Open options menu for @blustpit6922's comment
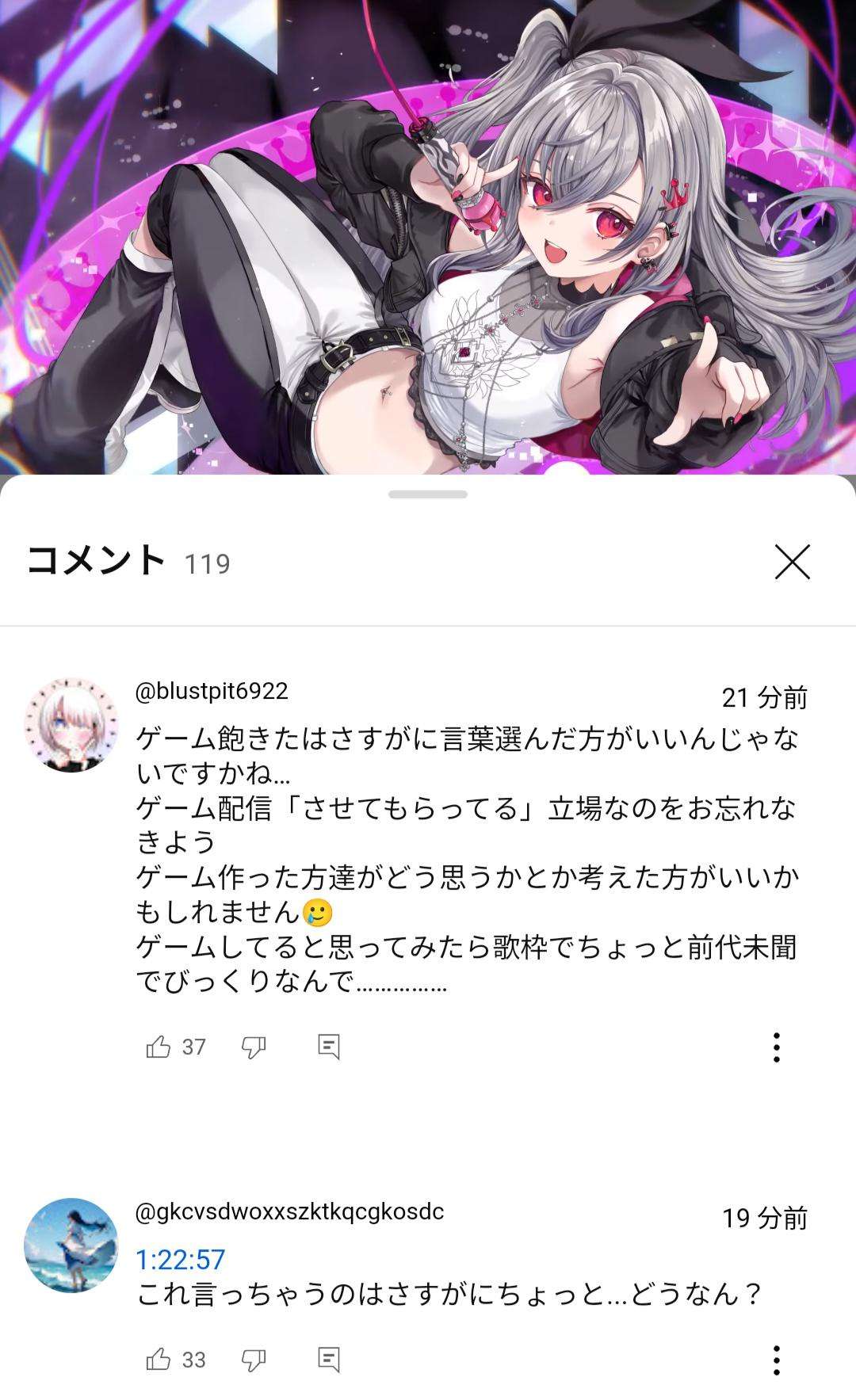856x1400 pixels. click(x=776, y=1047)
